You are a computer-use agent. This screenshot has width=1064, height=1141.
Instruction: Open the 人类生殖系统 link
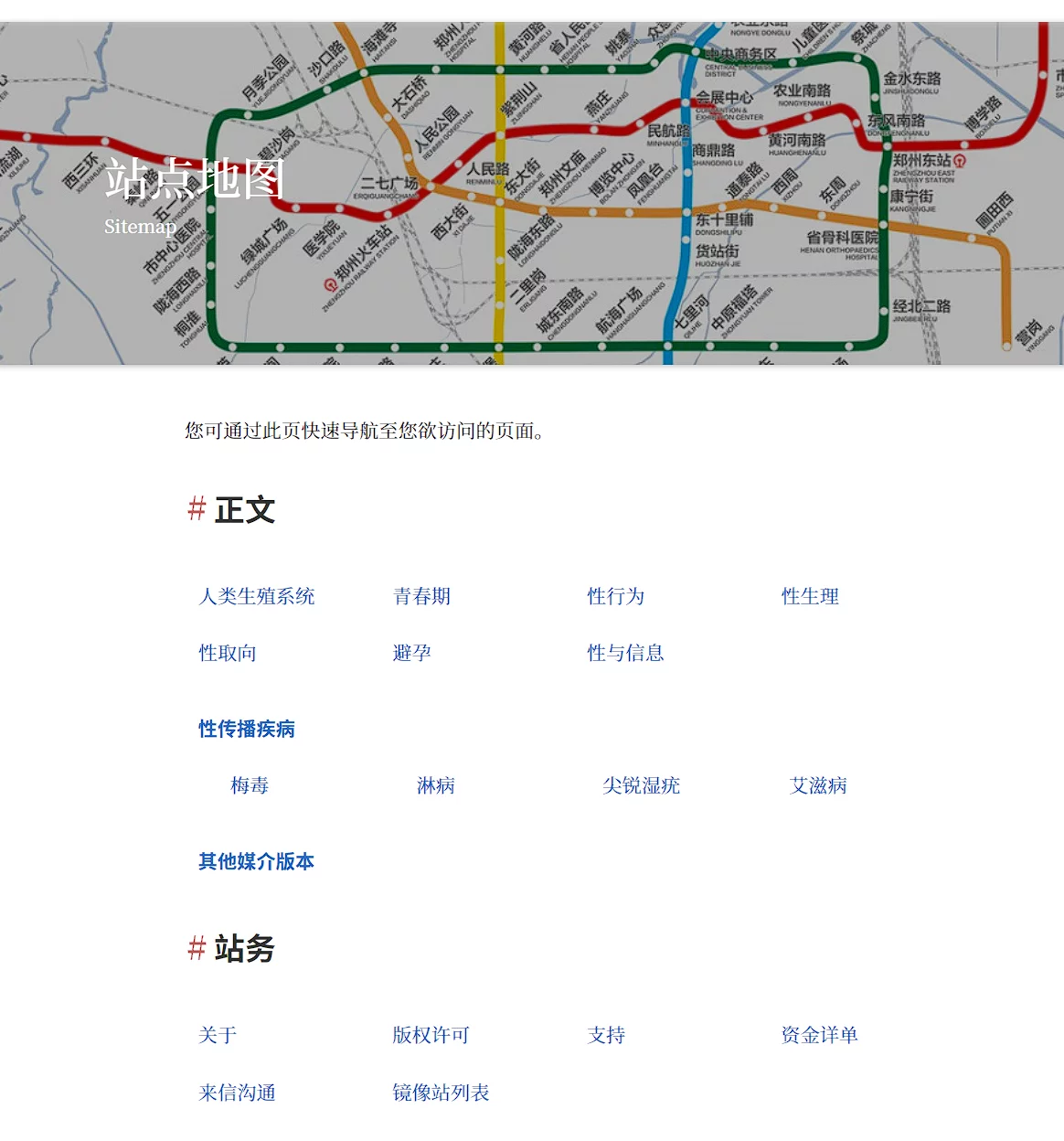pos(257,597)
